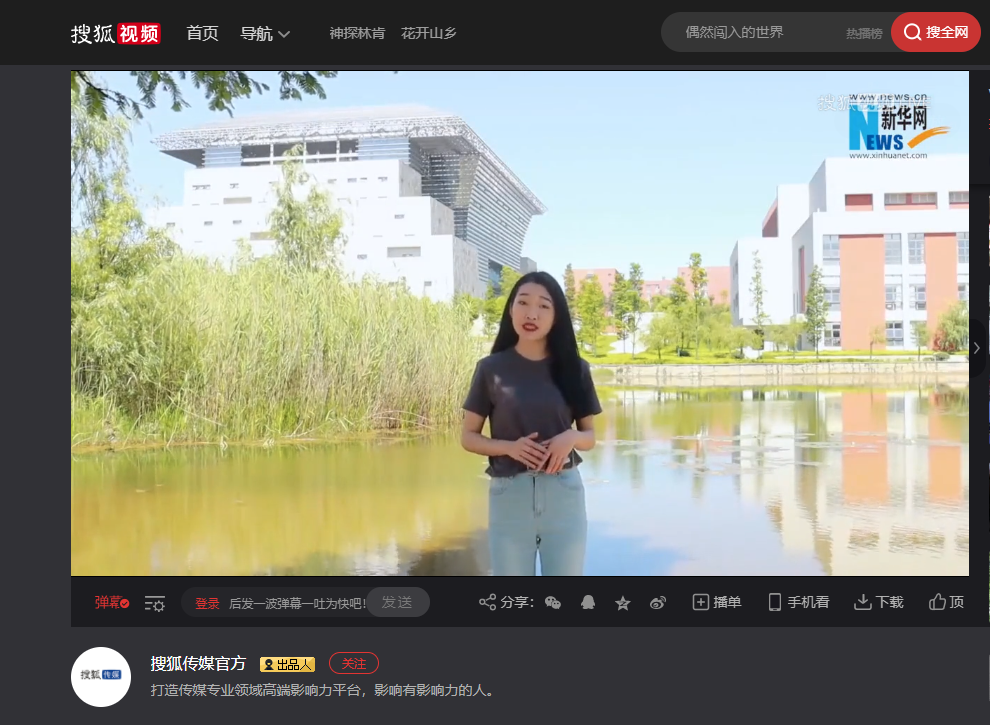Open danmaku settings icon
990x725 pixels.
(x=155, y=603)
